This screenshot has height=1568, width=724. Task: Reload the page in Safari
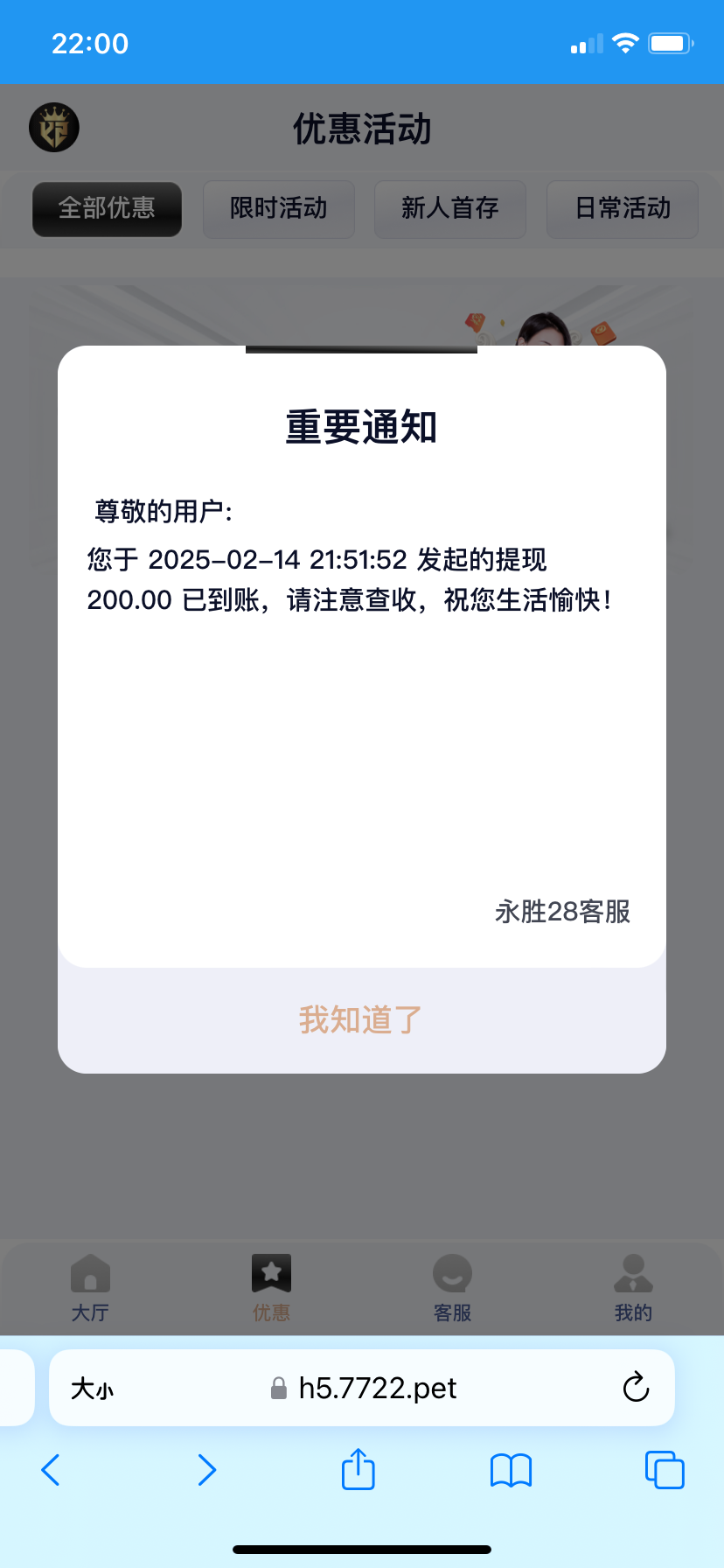pyautogui.click(x=636, y=1388)
